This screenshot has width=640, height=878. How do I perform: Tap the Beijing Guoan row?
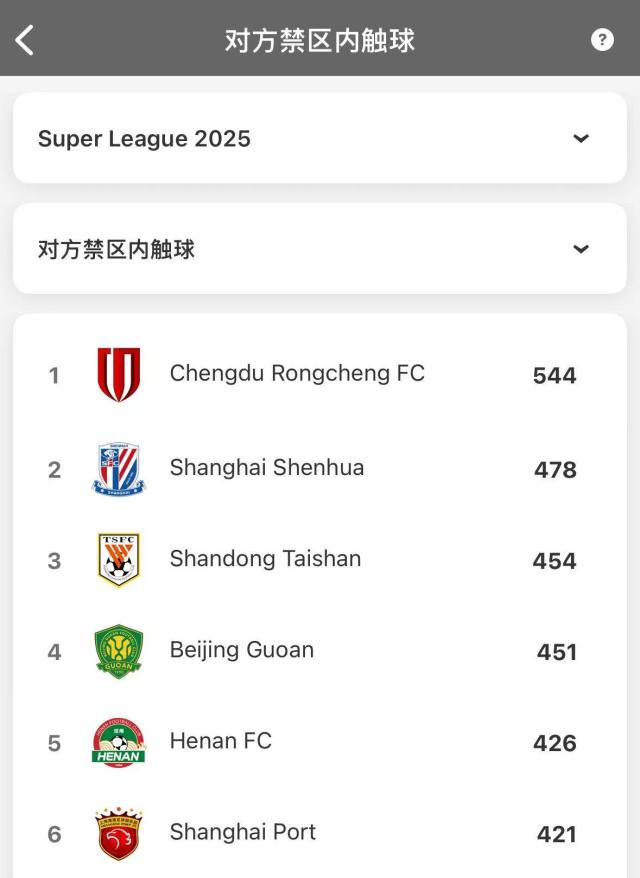point(242,651)
